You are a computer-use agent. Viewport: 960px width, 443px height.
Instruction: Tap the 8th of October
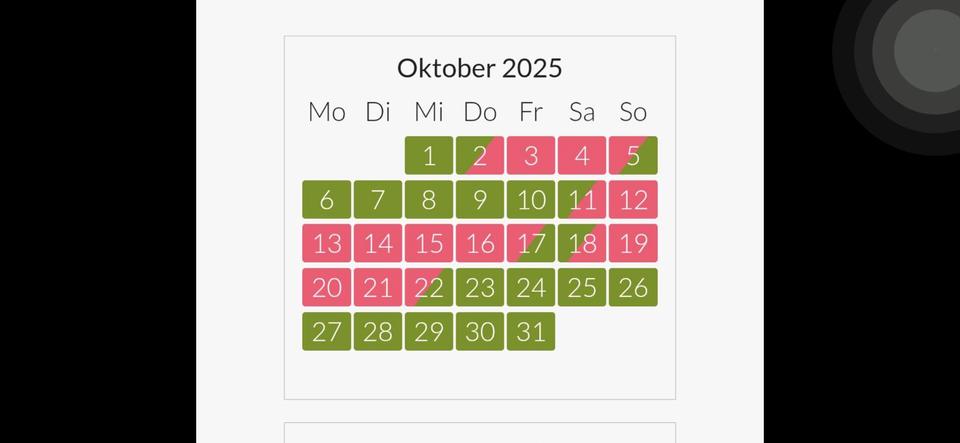[x=429, y=200]
